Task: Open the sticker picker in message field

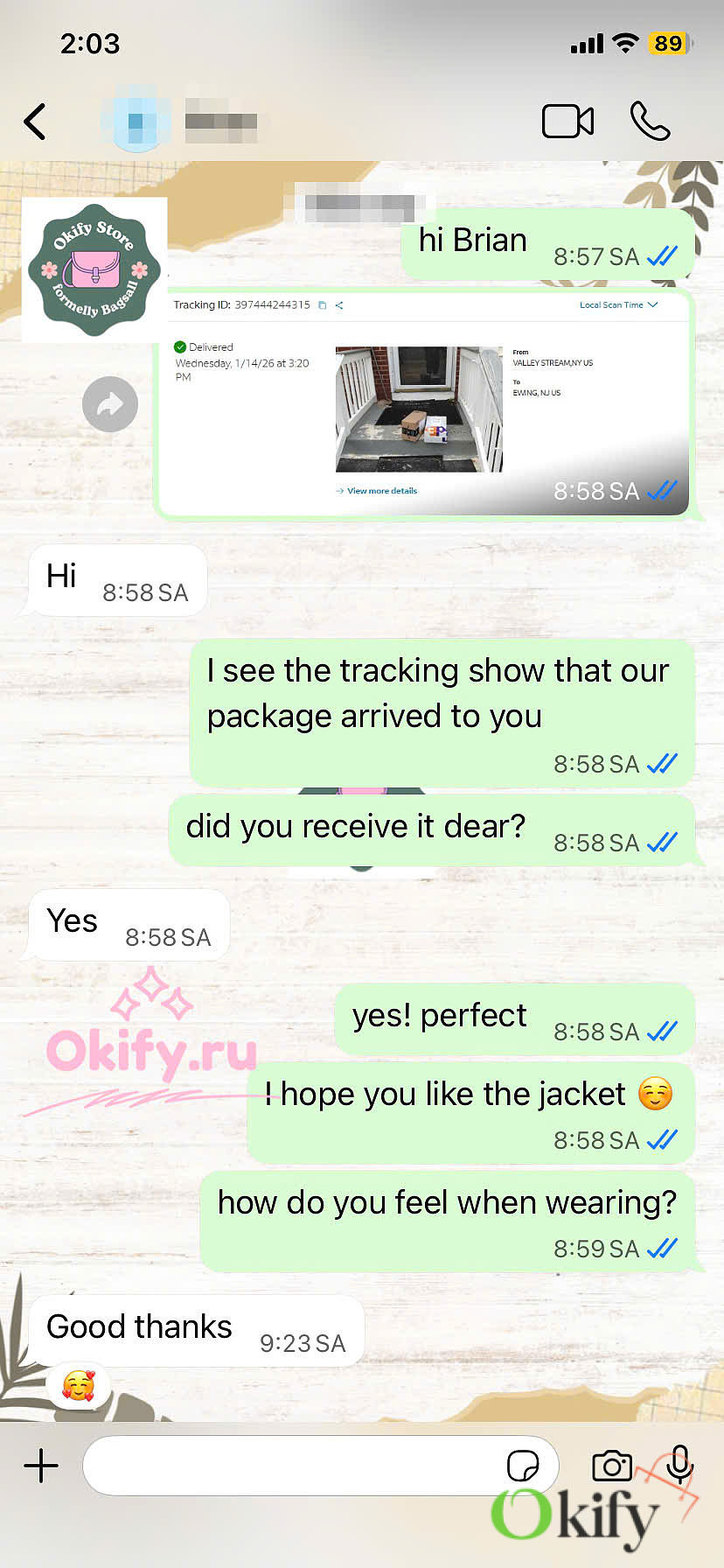Action: [523, 1465]
